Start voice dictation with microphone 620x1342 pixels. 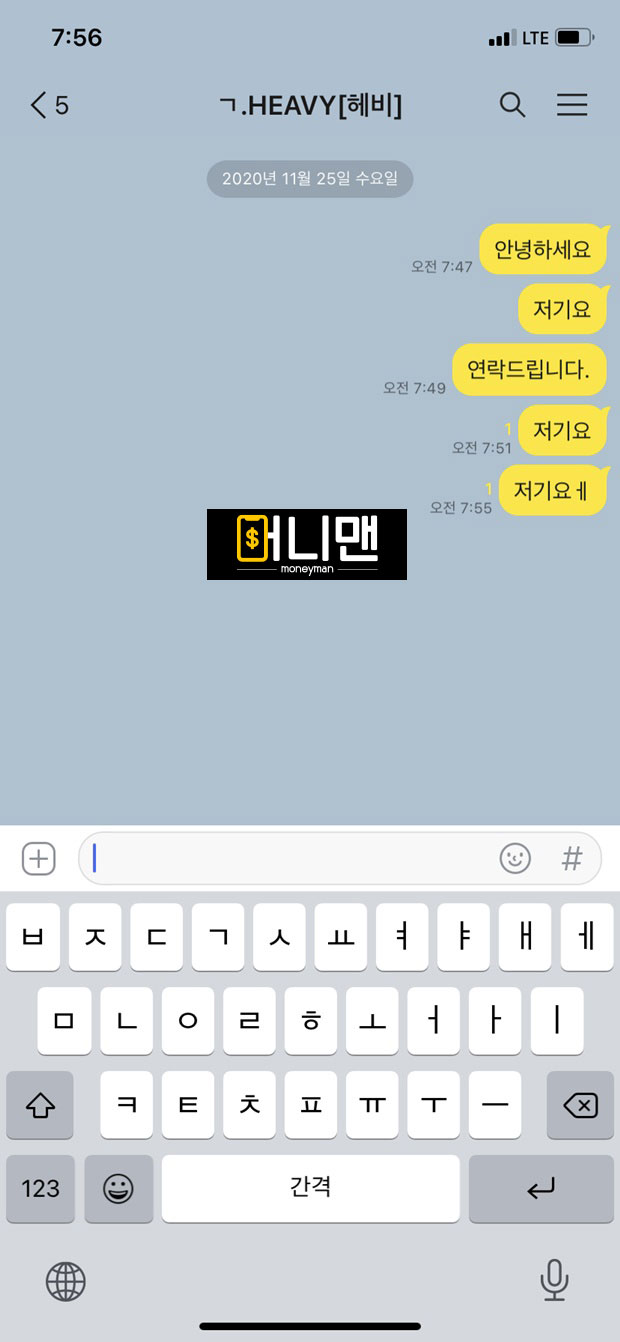[x=554, y=1280]
